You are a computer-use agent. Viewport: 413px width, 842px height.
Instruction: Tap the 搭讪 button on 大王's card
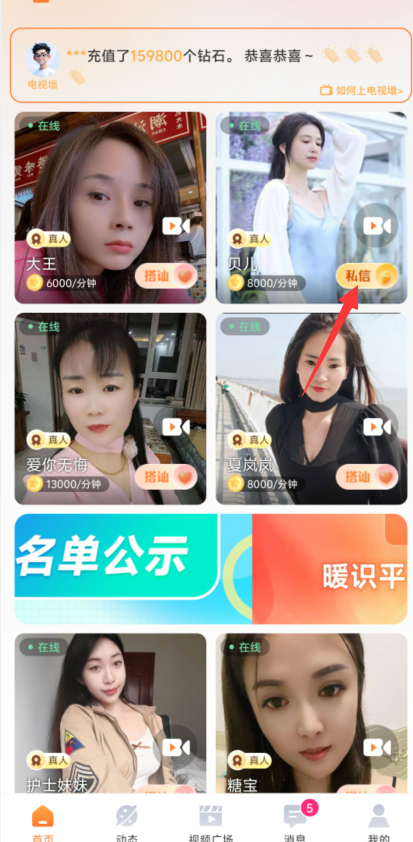(166, 276)
